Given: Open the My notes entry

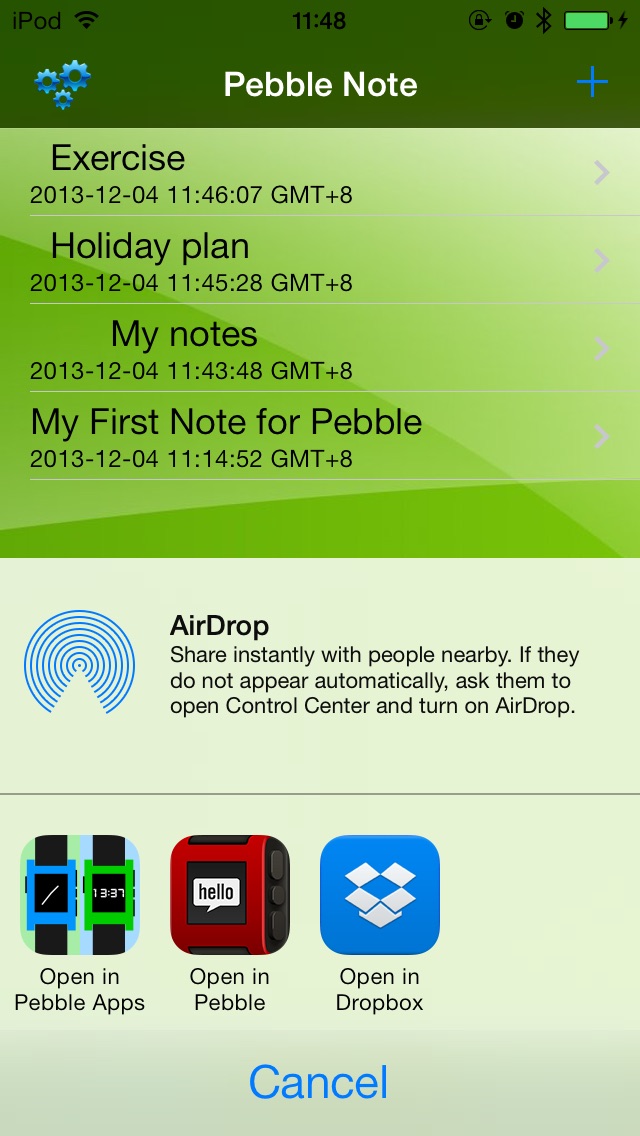Looking at the screenshot, I should (320, 348).
